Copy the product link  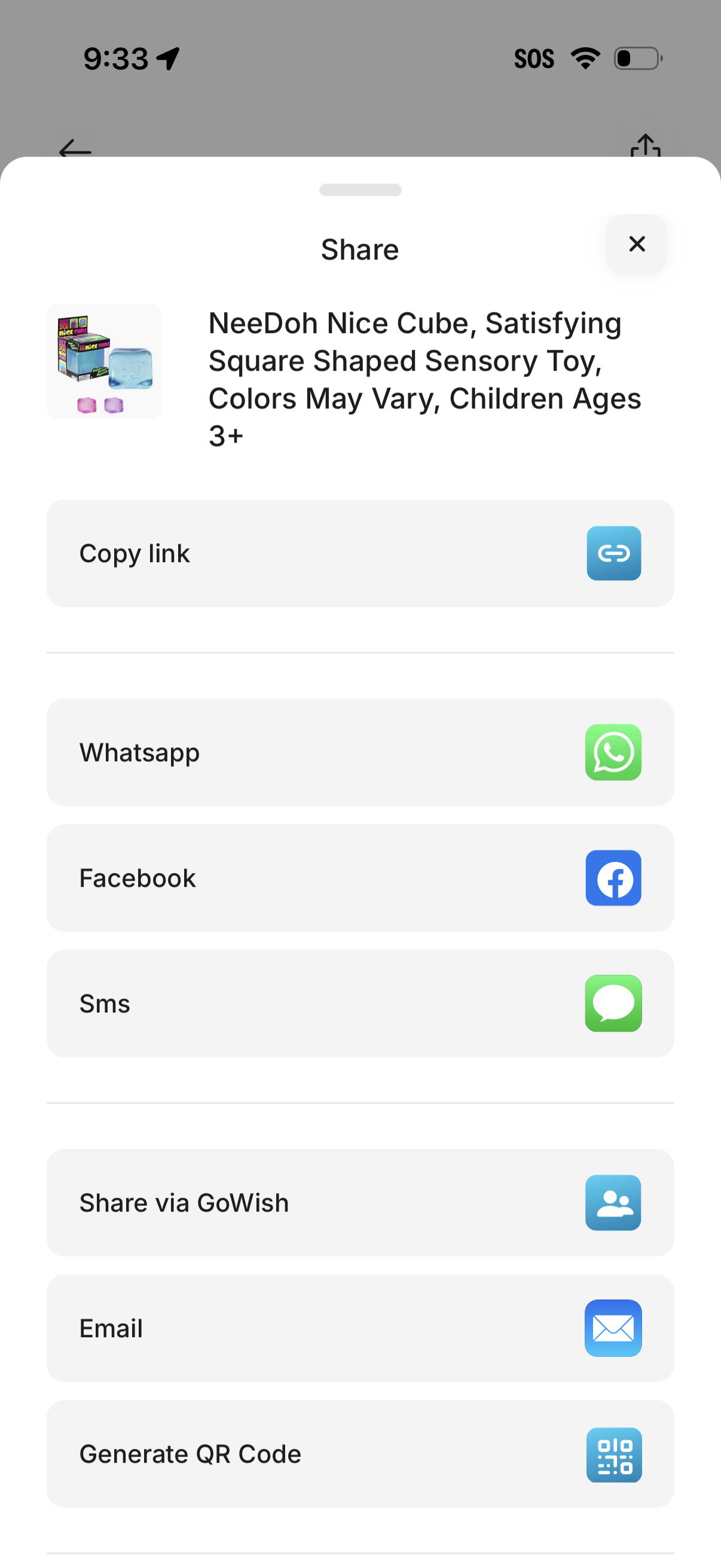pos(360,553)
